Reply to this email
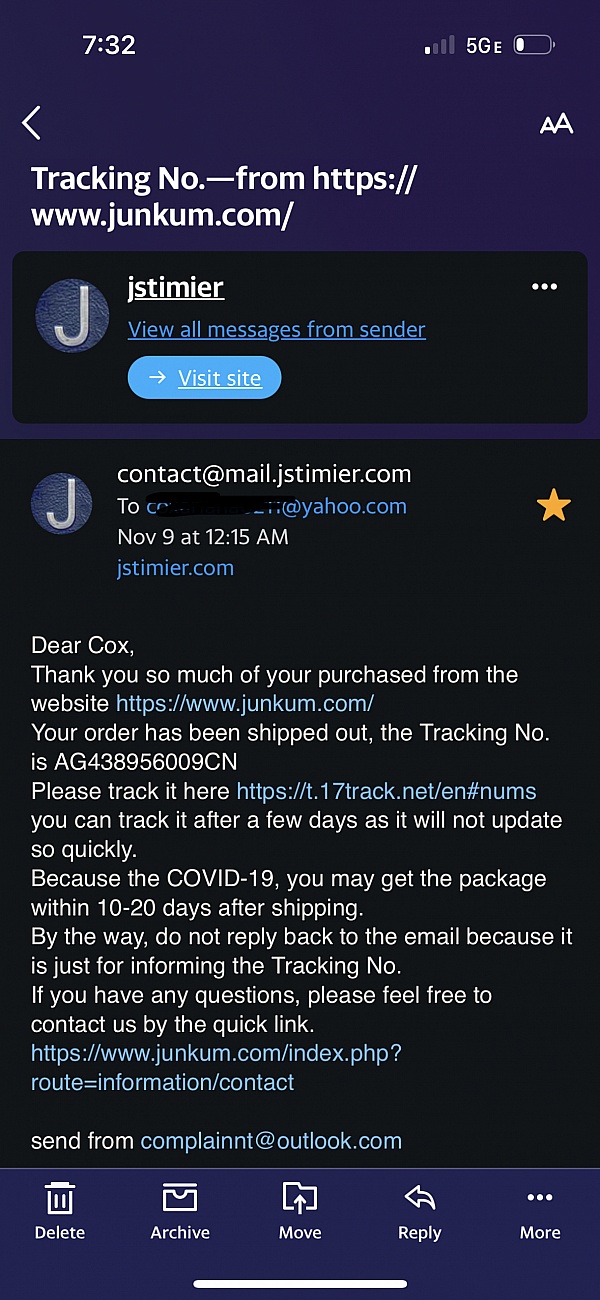This screenshot has height=1300, width=600. point(420,1210)
